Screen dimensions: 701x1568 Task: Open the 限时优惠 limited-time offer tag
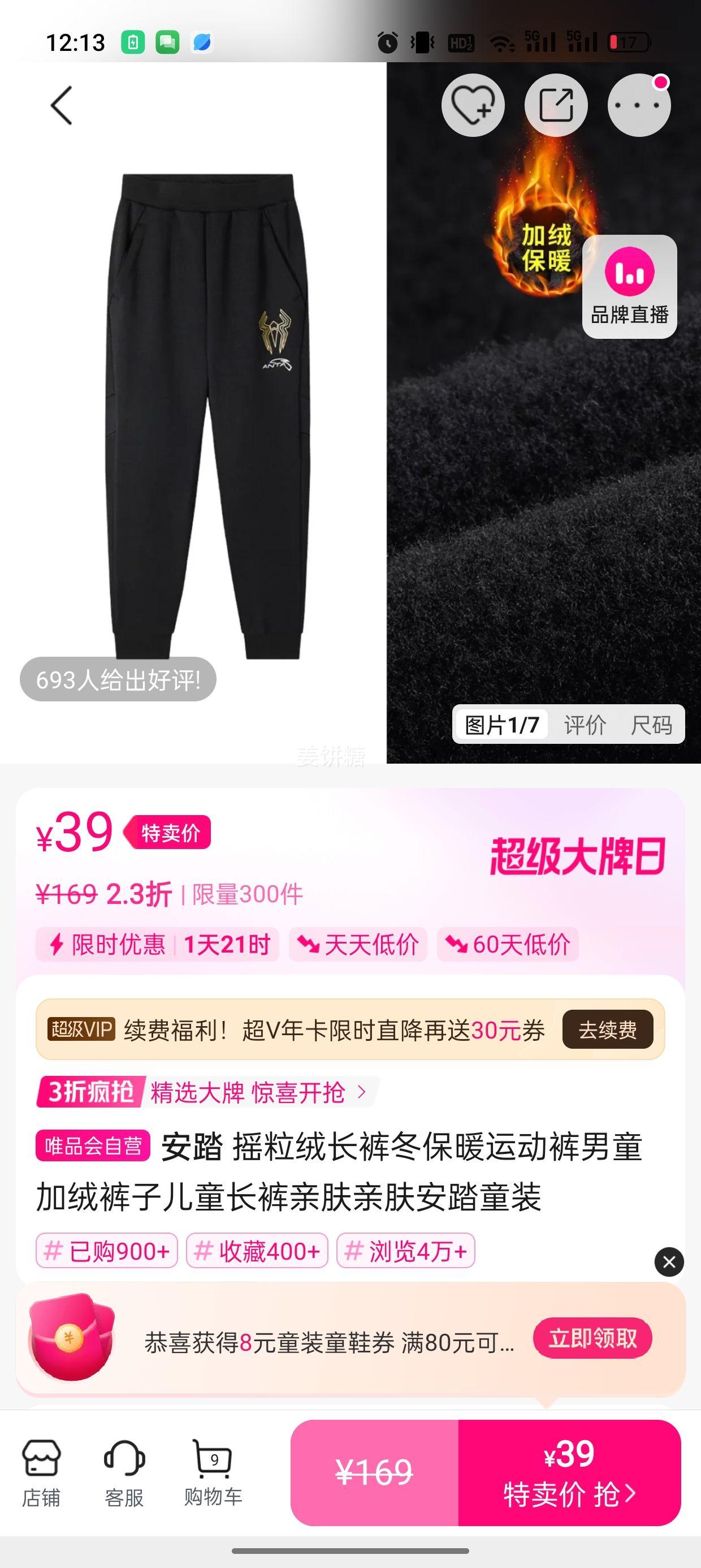[x=157, y=945]
